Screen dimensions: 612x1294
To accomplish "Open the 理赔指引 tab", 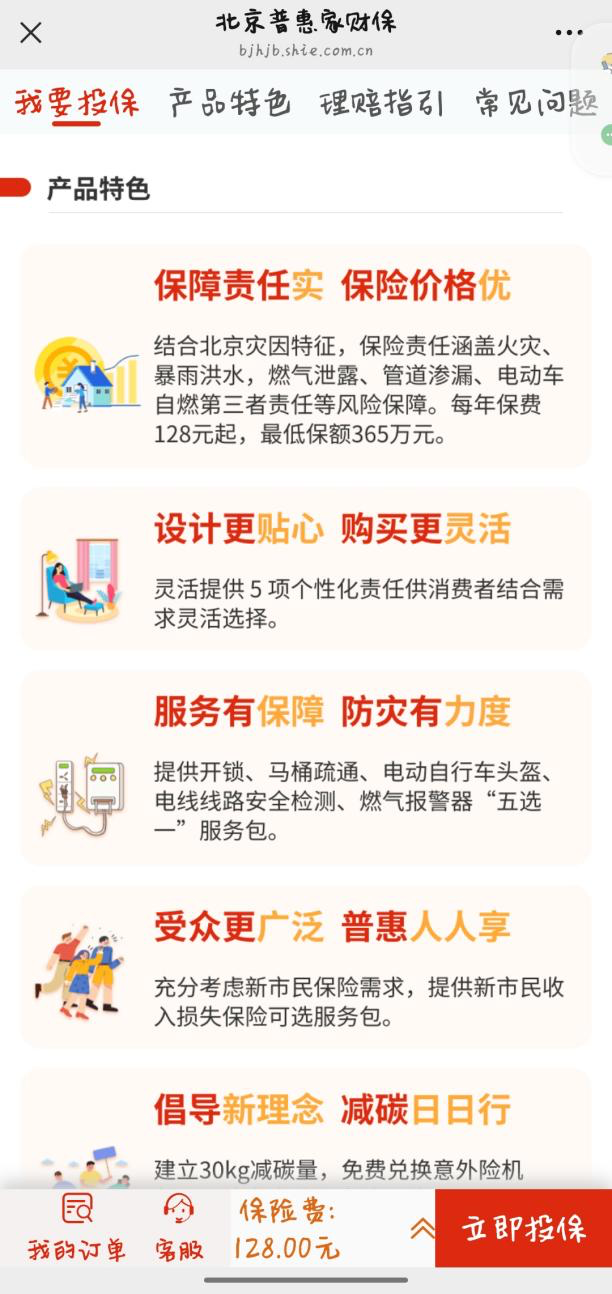I will [381, 103].
